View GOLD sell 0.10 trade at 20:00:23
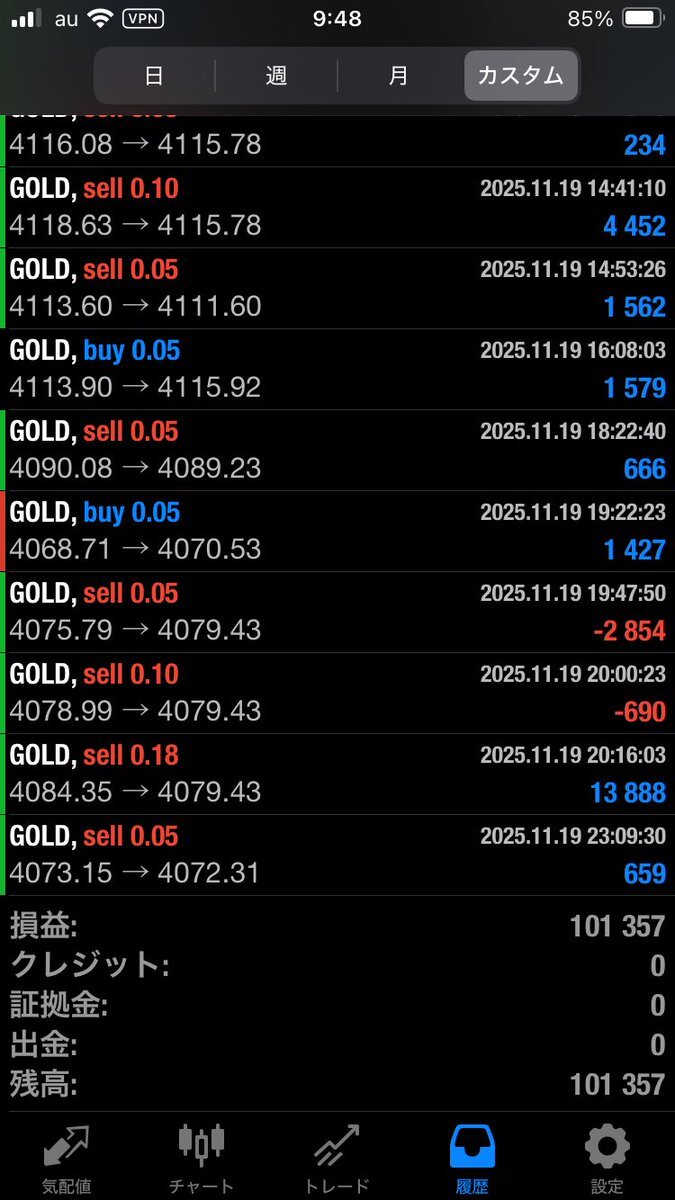 (x=337, y=693)
